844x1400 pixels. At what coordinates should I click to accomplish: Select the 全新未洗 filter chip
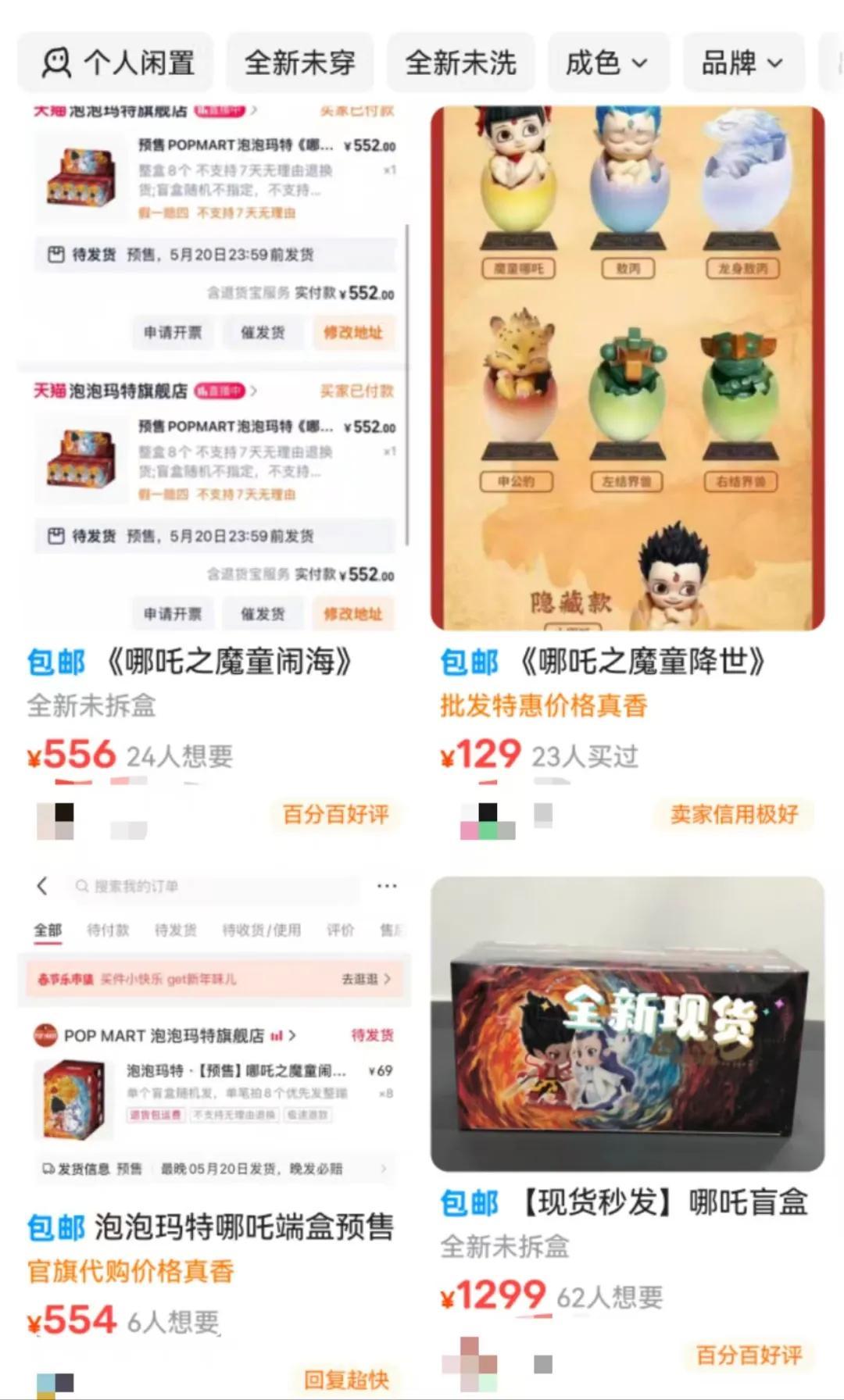[x=461, y=62]
